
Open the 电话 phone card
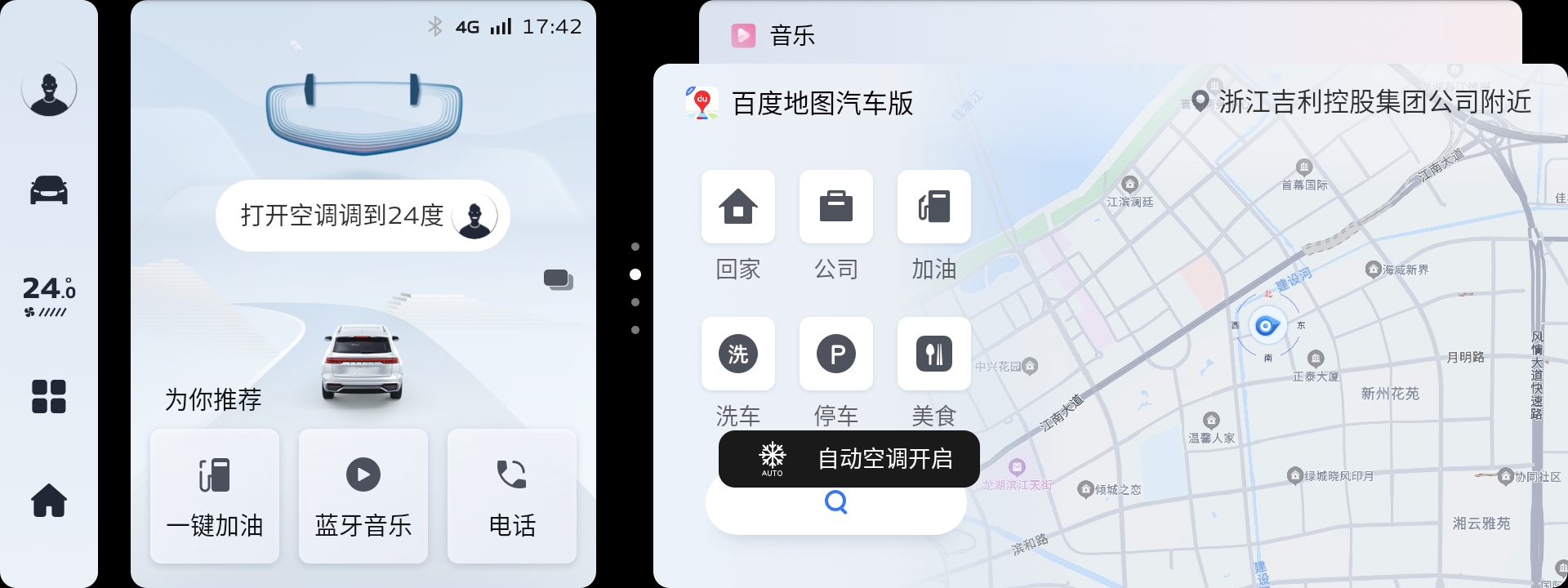(x=512, y=497)
